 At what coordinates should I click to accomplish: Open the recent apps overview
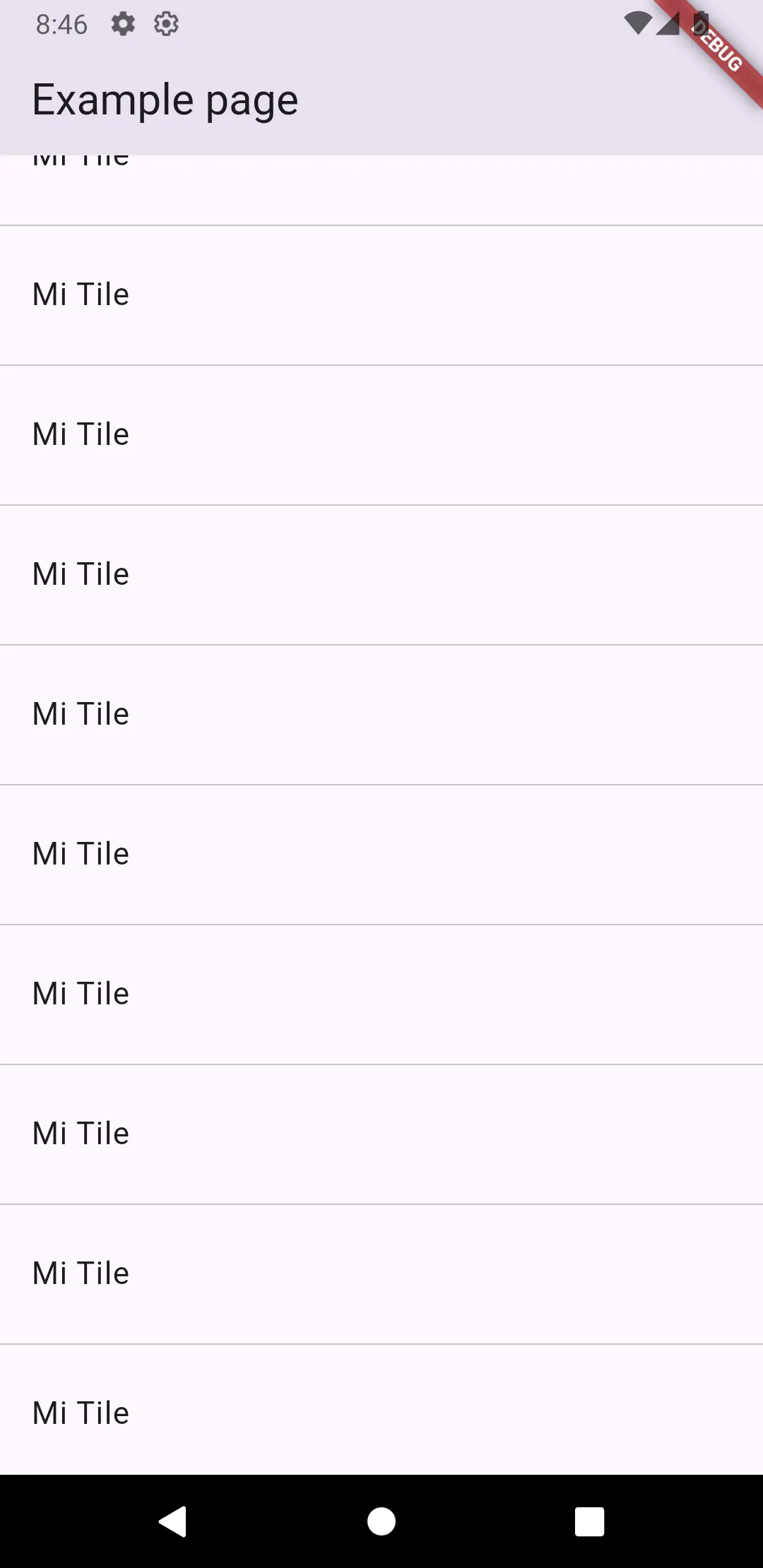point(589,1521)
